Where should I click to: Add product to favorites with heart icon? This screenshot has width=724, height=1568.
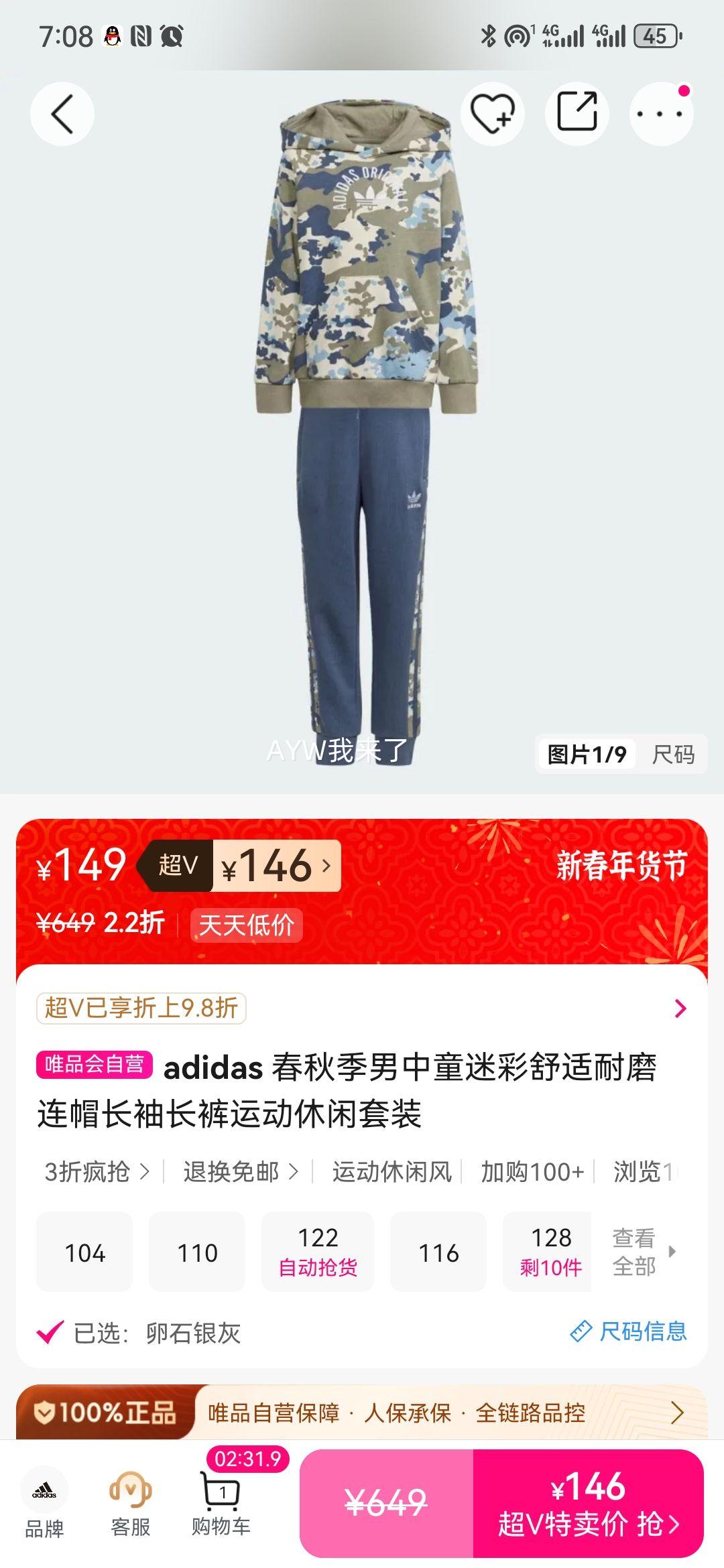coord(494,114)
